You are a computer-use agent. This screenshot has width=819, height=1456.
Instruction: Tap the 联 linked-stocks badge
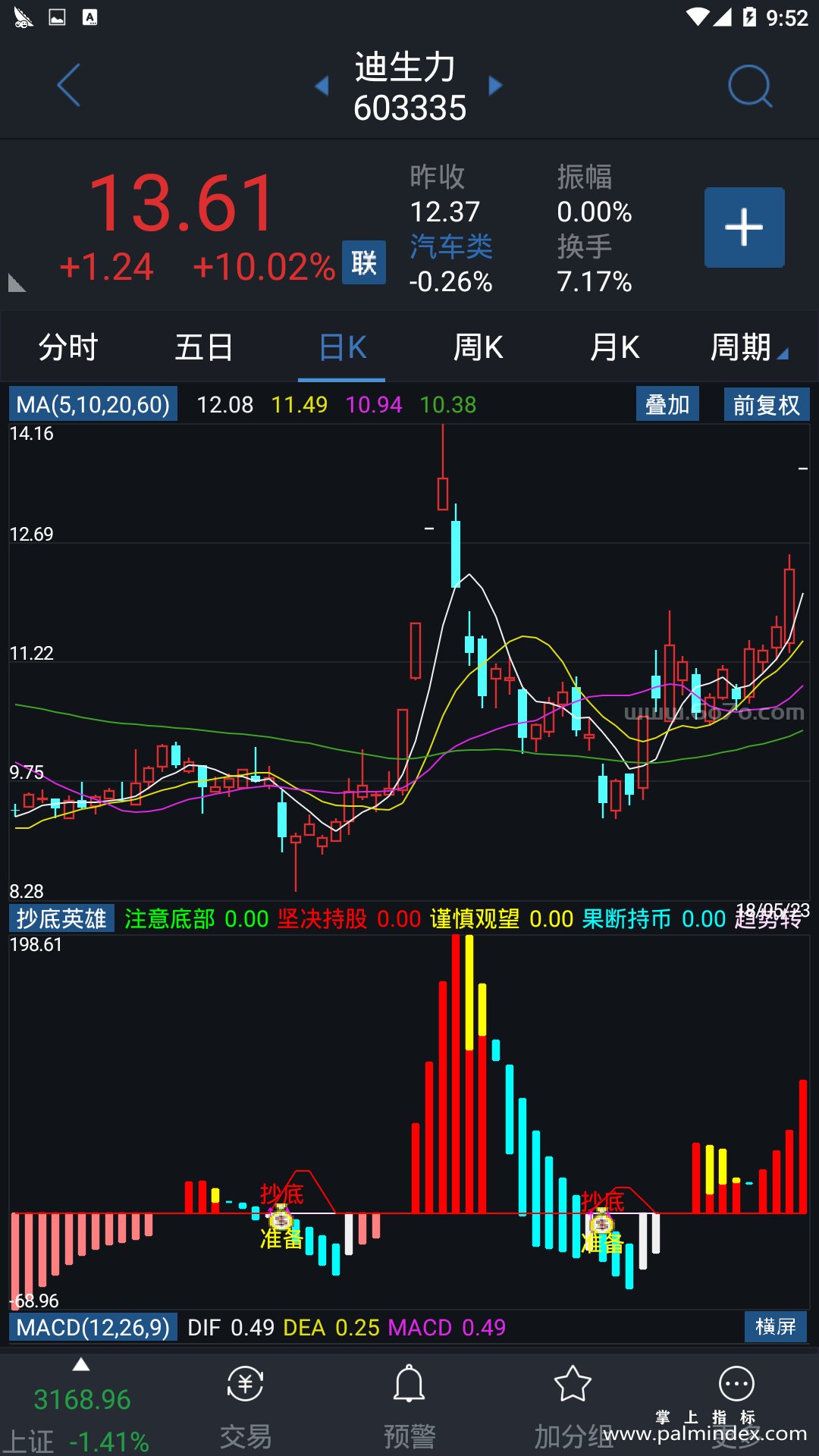point(364,262)
